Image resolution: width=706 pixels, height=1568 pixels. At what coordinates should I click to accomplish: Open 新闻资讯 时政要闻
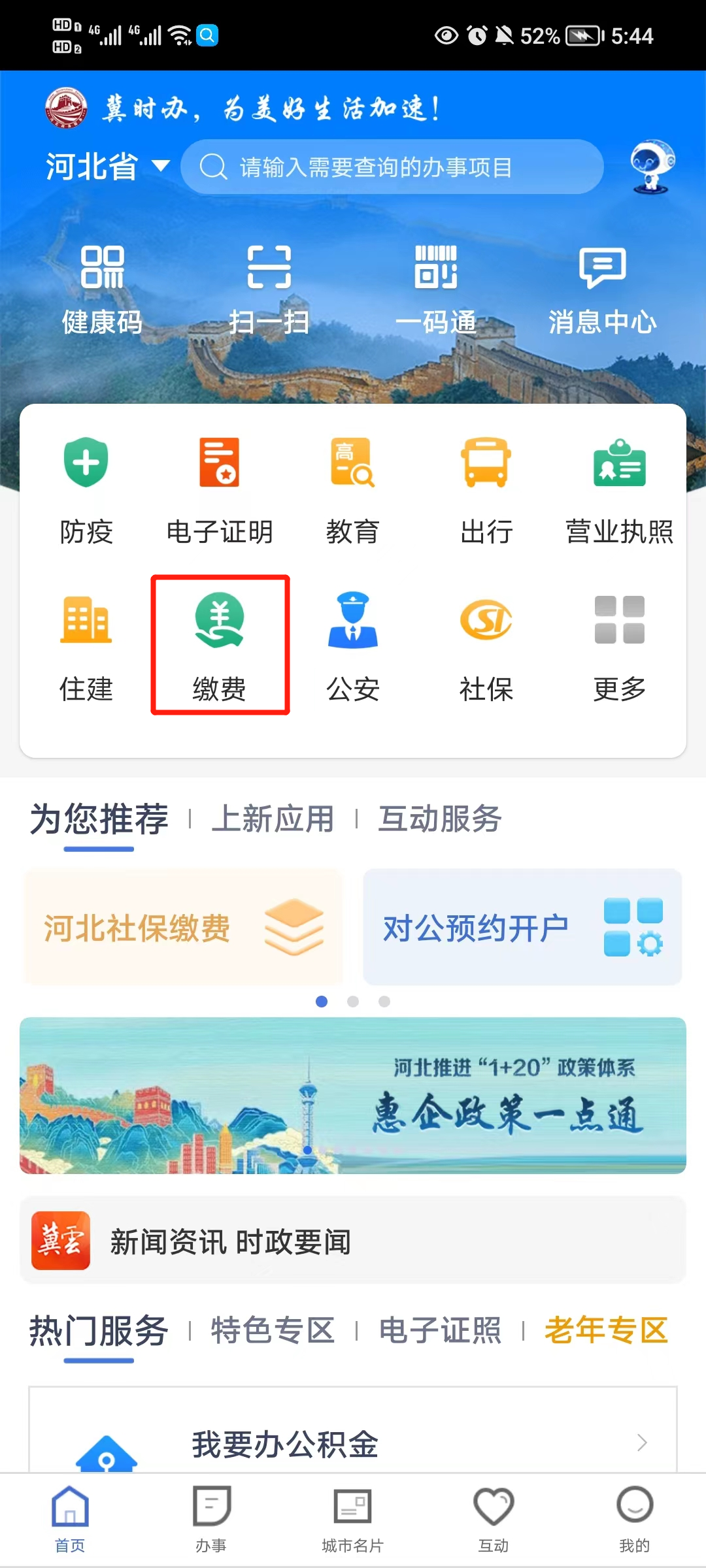[353, 1241]
